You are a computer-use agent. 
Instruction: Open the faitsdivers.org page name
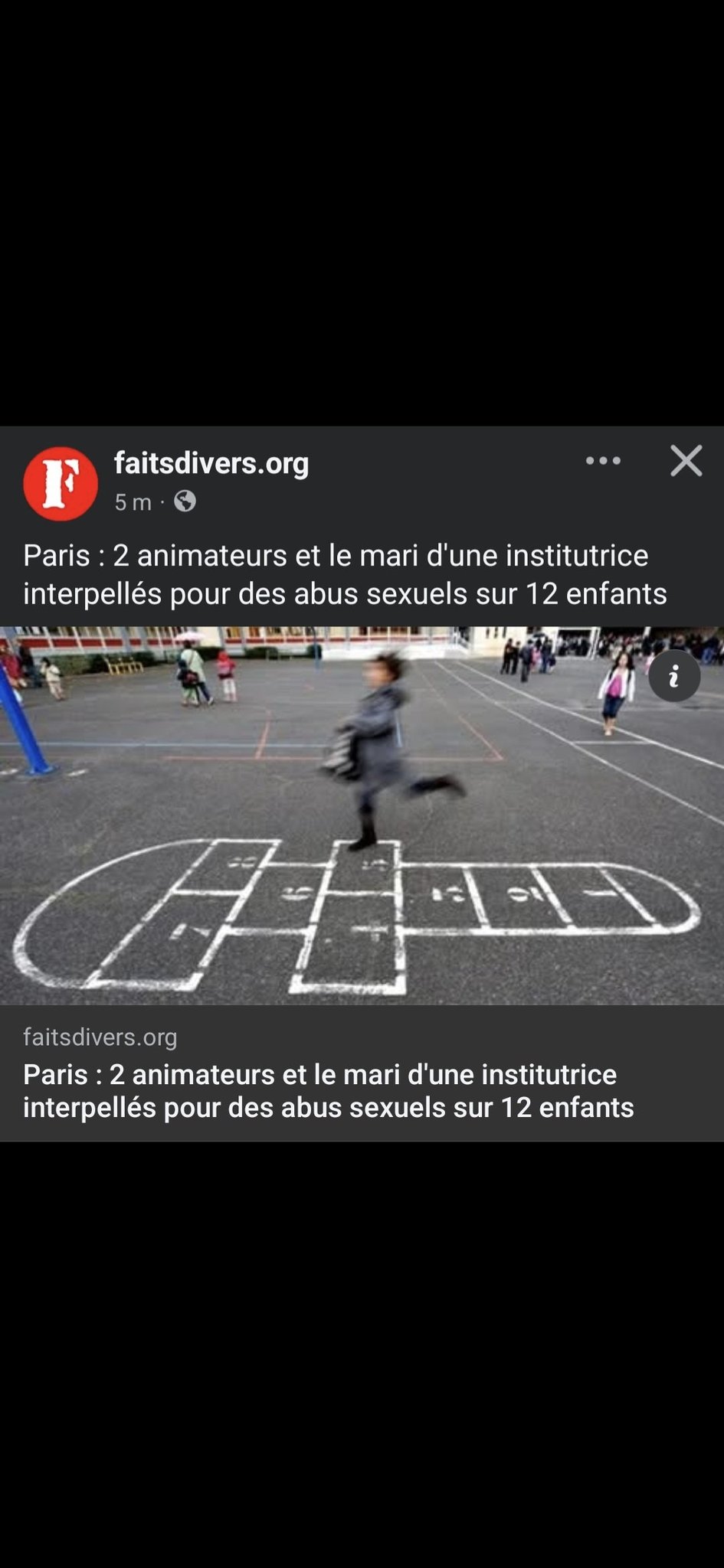[211, 463]
